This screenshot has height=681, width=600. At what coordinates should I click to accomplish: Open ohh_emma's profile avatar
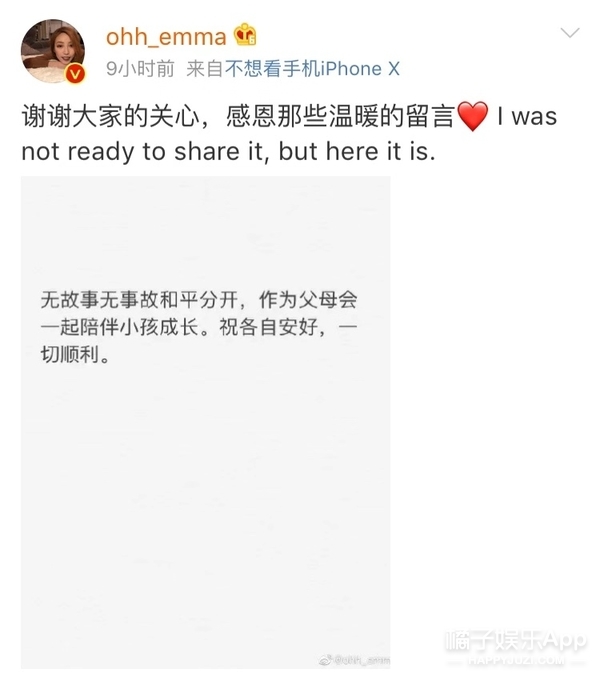point(53,51)
